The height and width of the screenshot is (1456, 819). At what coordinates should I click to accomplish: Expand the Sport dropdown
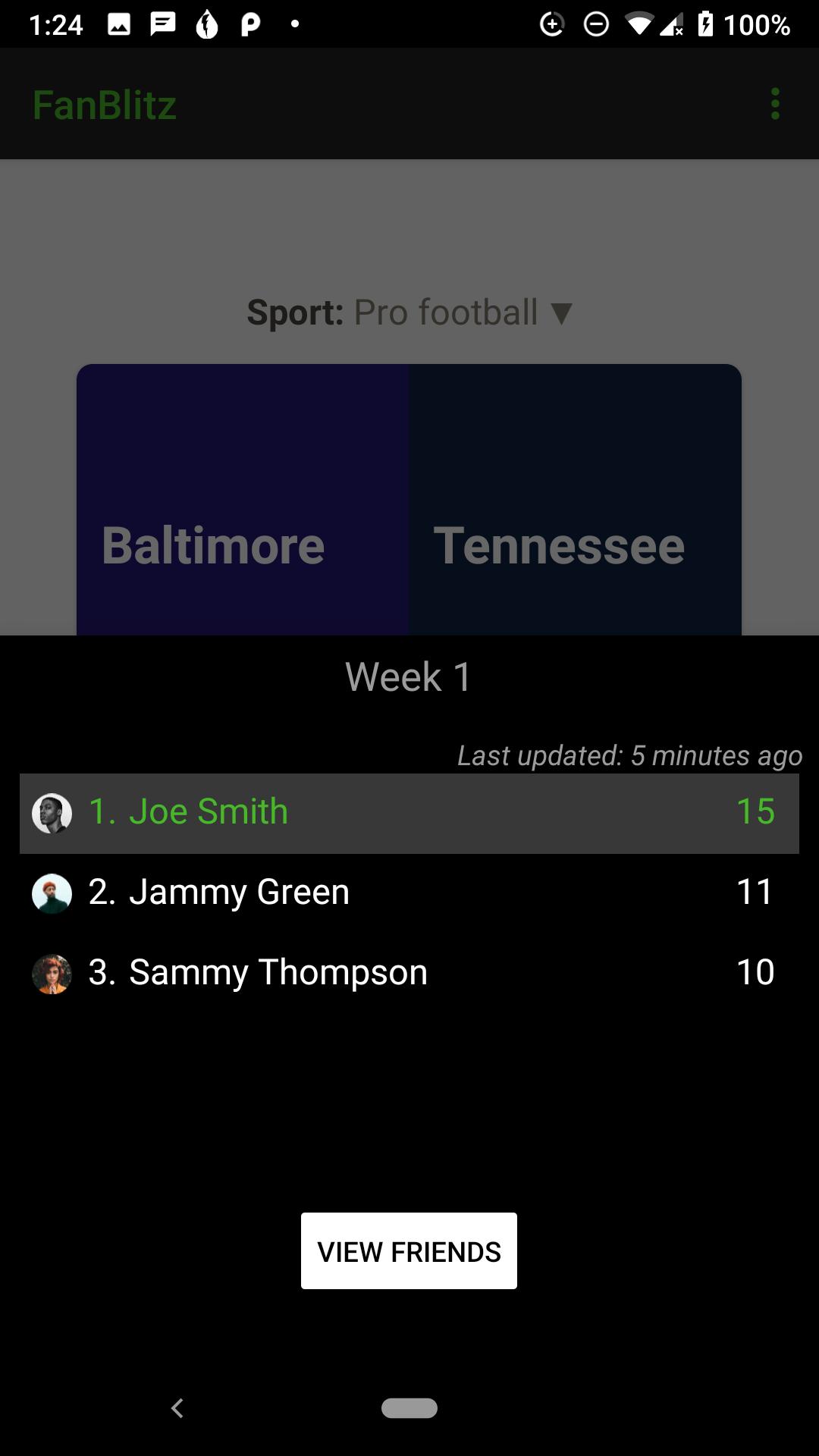point(409,312)
